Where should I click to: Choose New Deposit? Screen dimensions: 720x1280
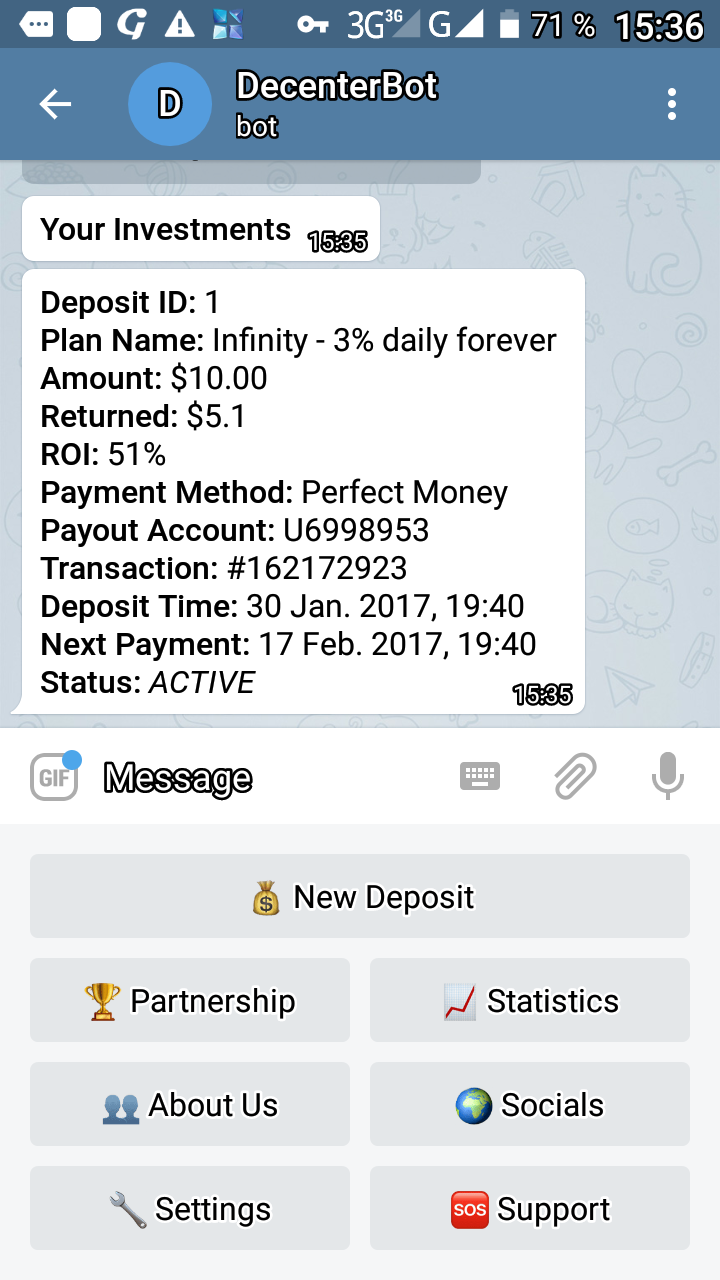(x=360, y=897)
